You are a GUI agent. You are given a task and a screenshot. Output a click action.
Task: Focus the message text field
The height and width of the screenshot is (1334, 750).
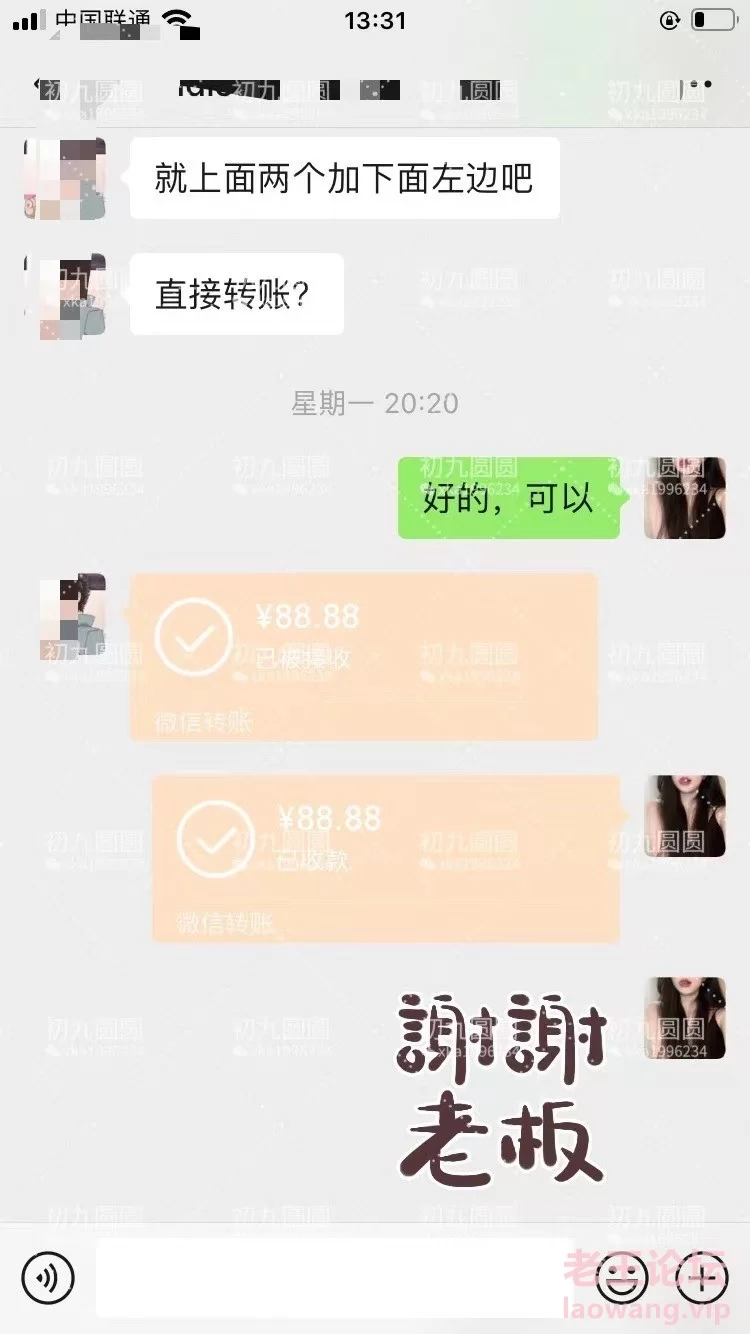pyautogui.click(x=335, y=1277)
